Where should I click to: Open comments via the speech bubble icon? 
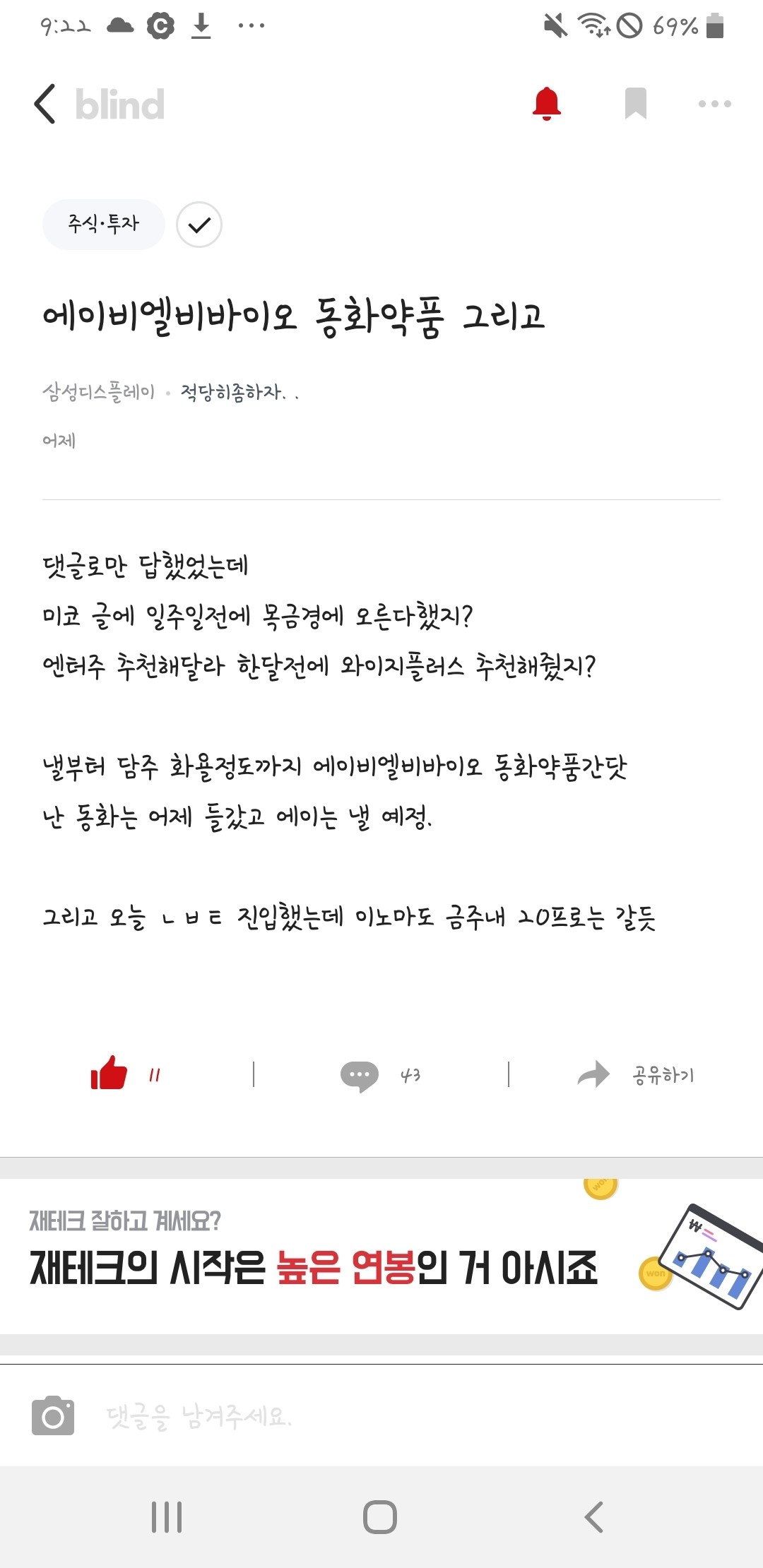pos(360,1074)
